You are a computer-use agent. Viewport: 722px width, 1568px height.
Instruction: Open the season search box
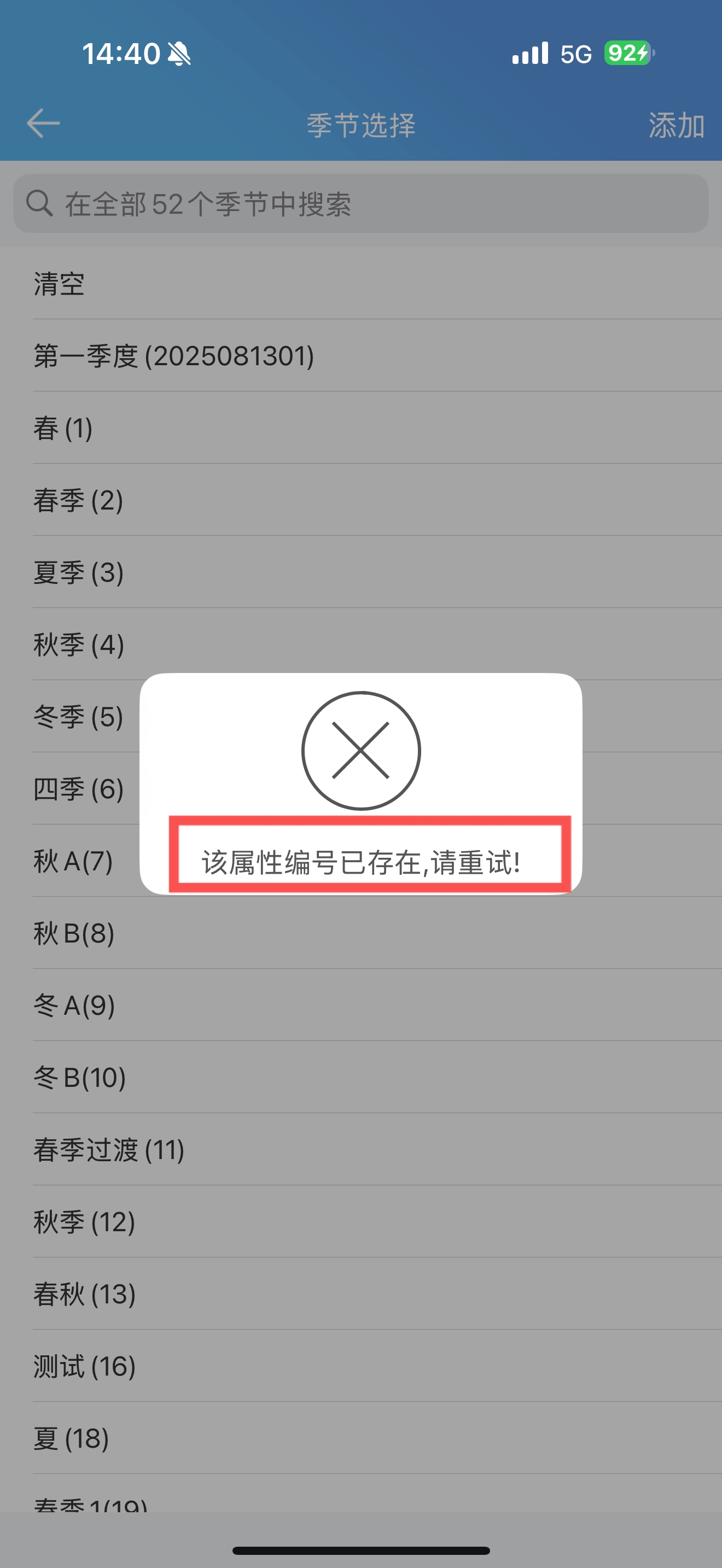(x=361, y=203)
